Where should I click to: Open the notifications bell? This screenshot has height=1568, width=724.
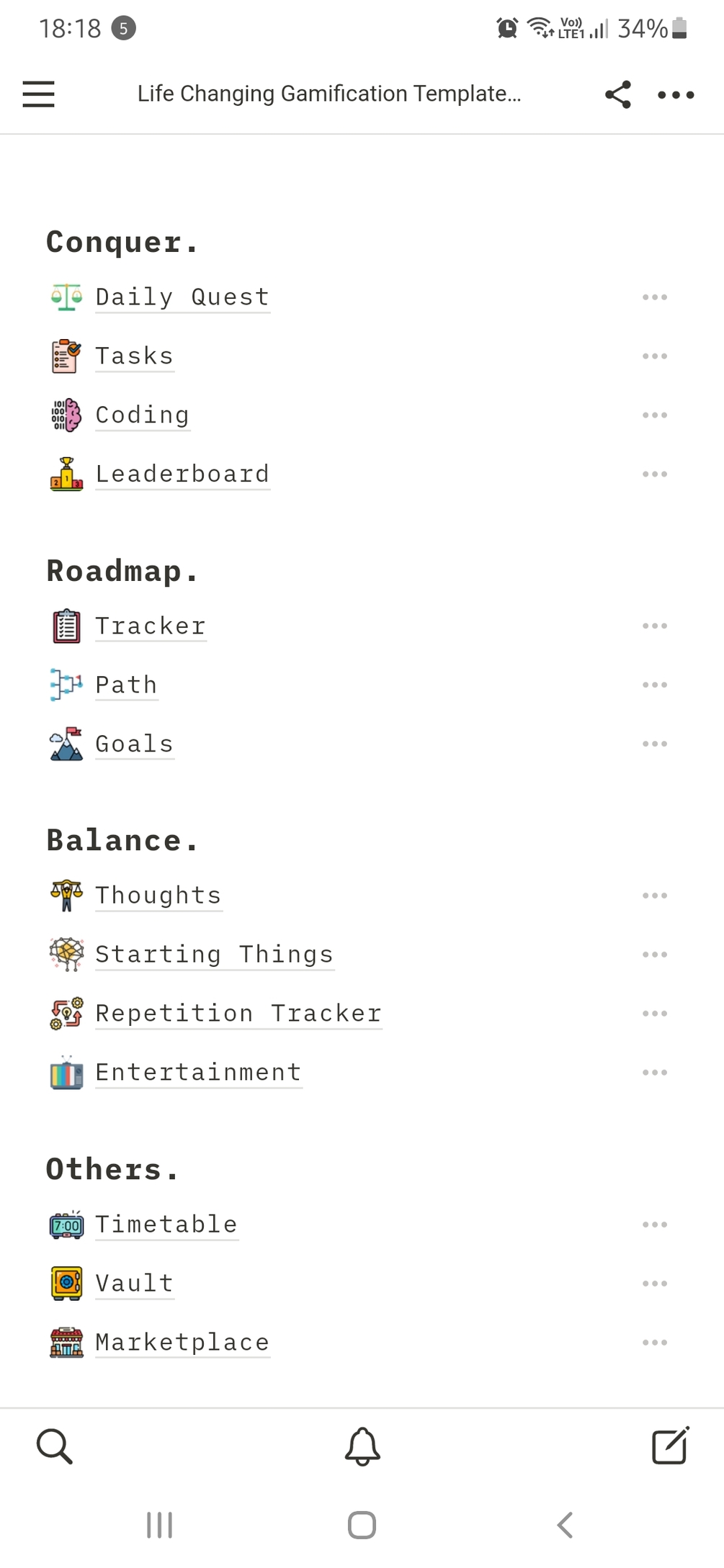362,1446
